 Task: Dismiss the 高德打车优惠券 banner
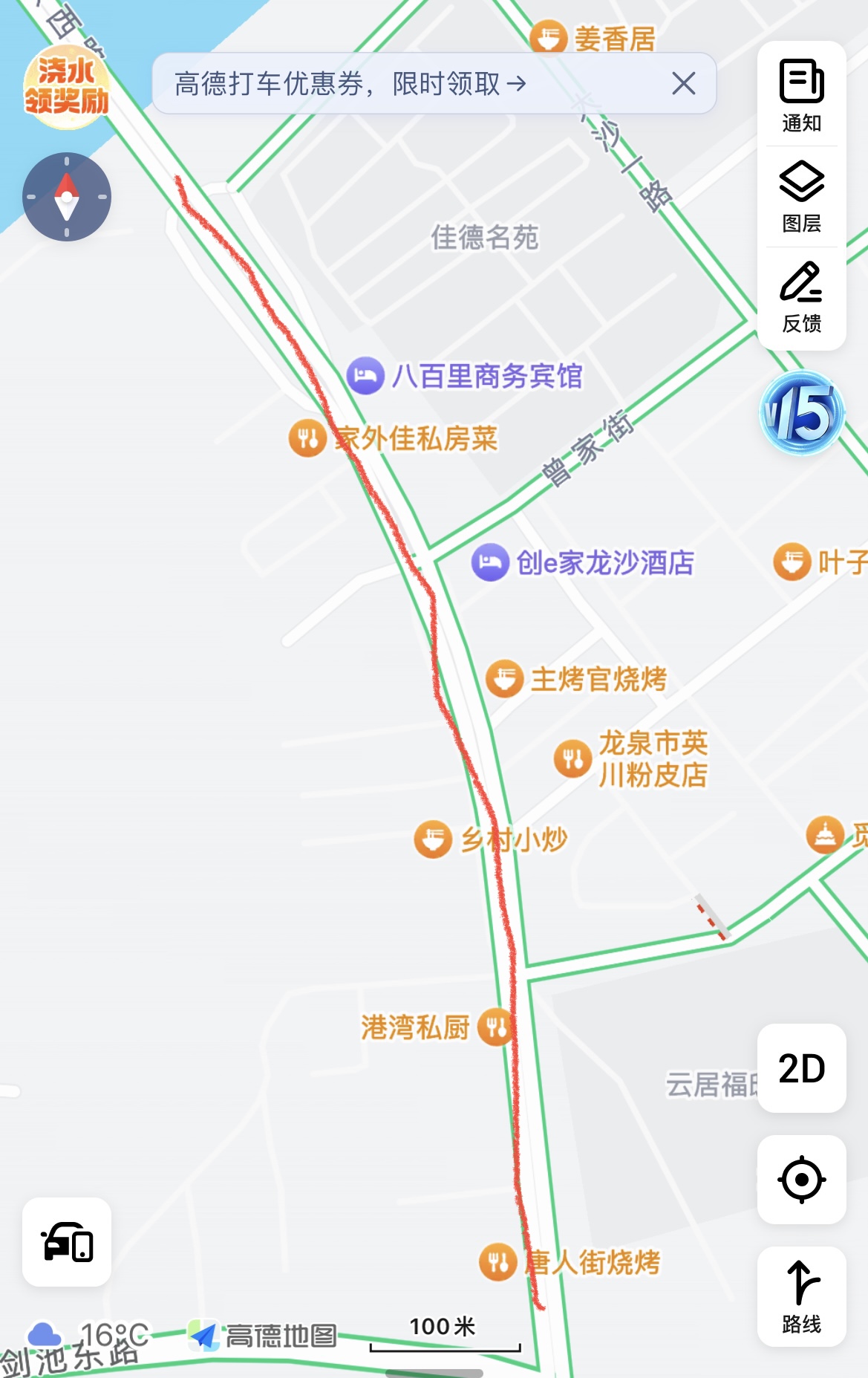coord(683,83)
